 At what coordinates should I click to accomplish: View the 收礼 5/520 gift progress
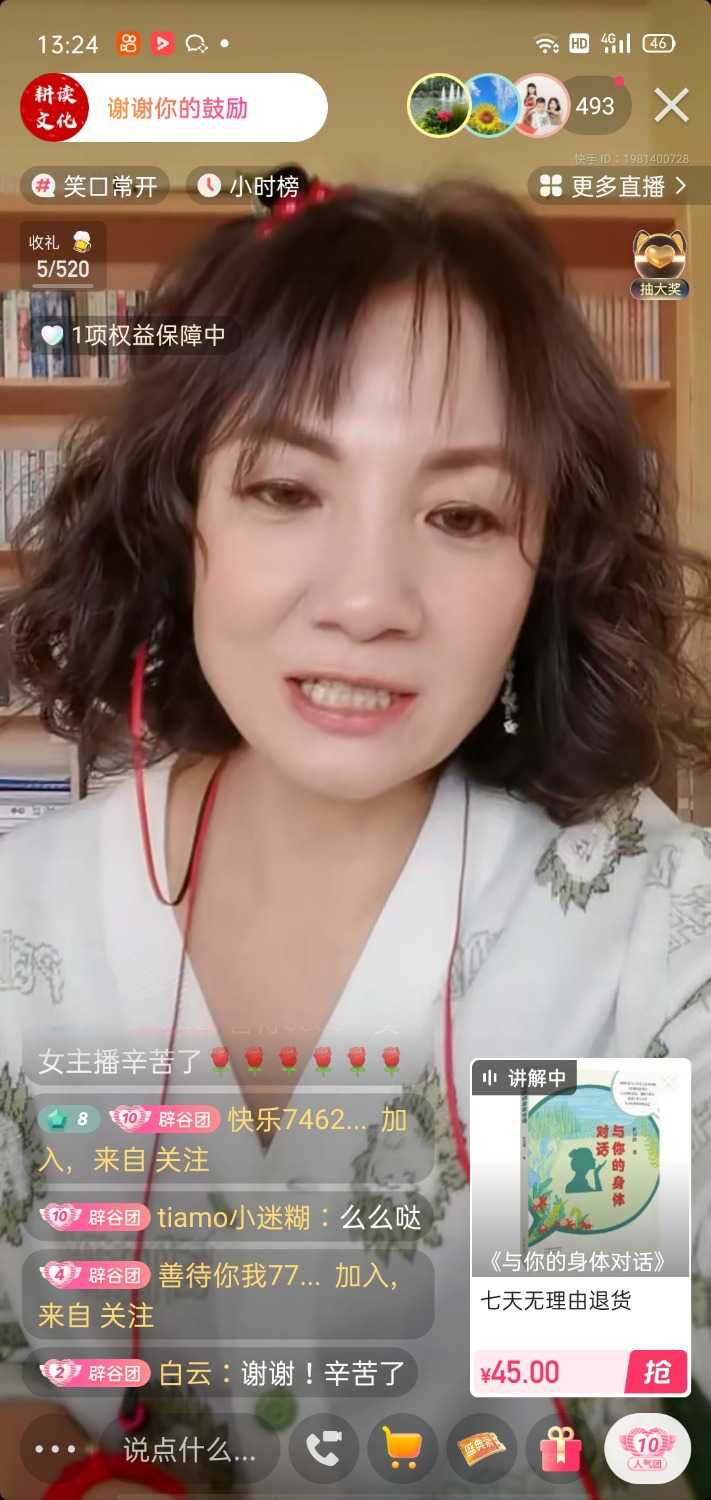point(63,257)
